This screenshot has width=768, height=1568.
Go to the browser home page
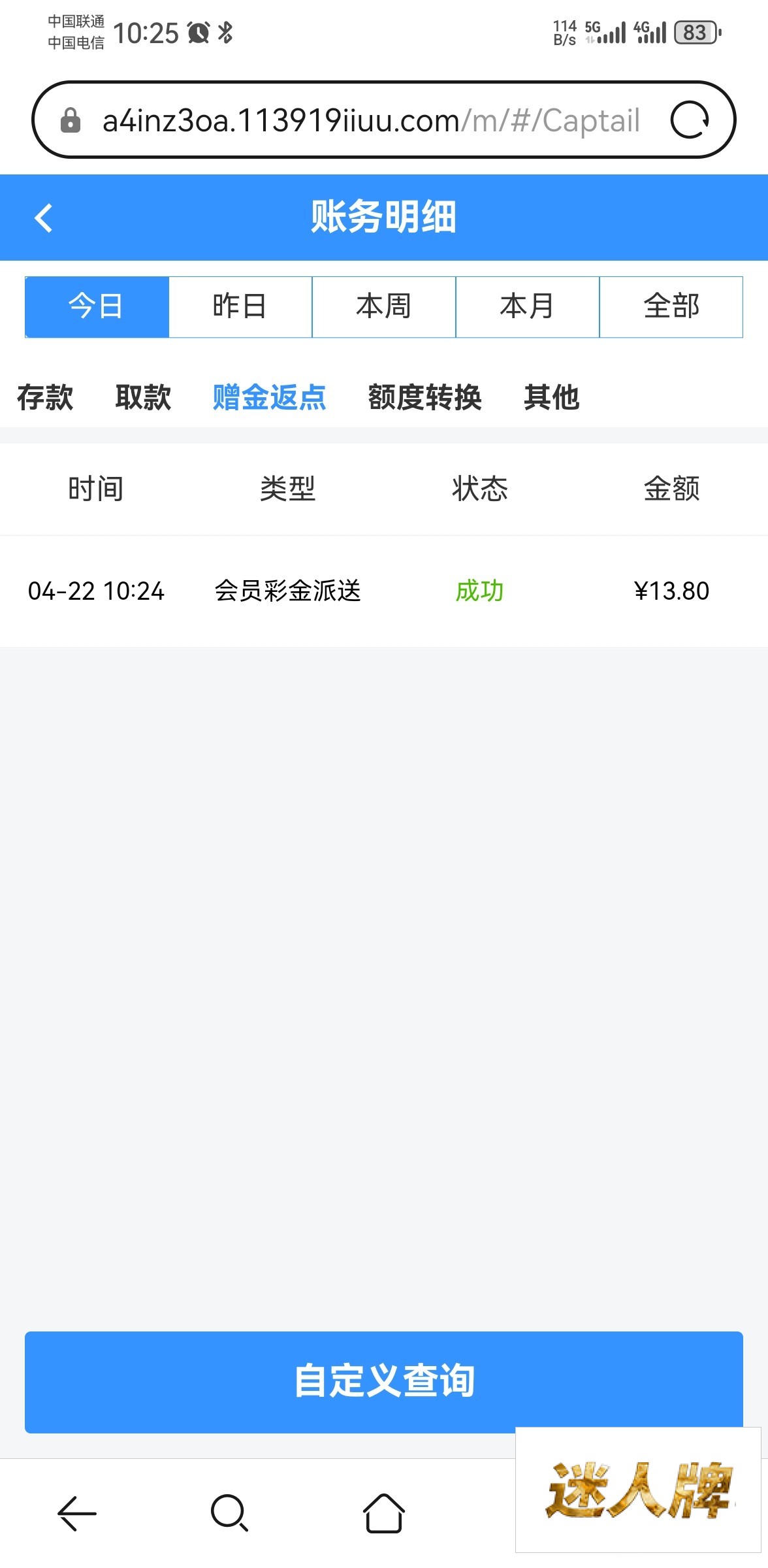point(384,1513)
